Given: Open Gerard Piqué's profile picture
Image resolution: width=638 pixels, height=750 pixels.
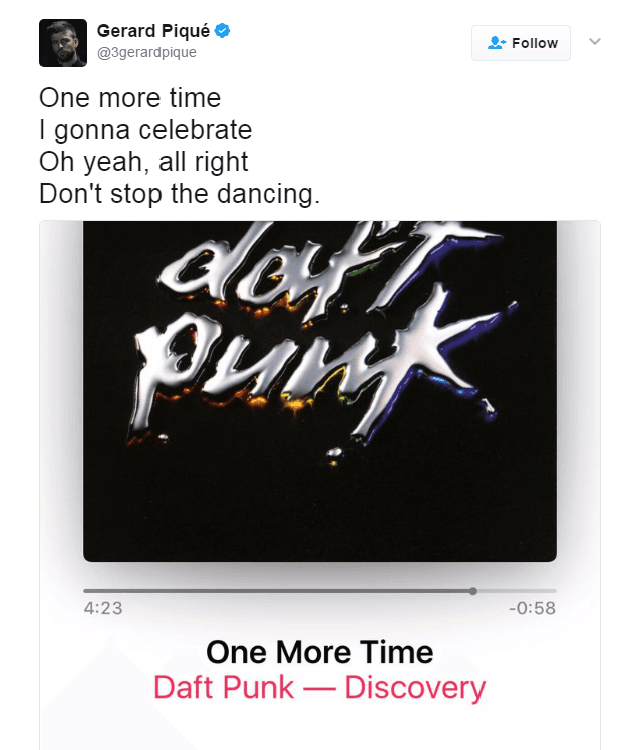Looking at the screenshot, I should pyautogui.click(x=63, y=43).
